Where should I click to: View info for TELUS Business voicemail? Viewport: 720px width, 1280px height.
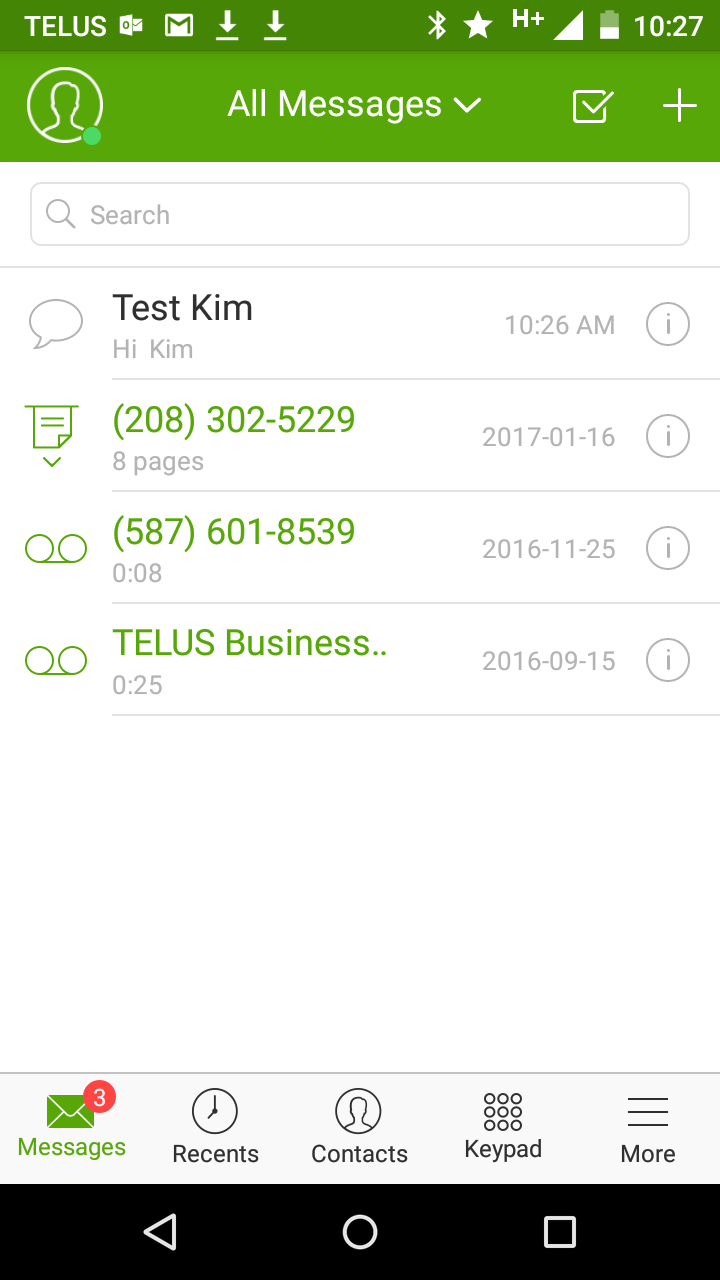668,660
